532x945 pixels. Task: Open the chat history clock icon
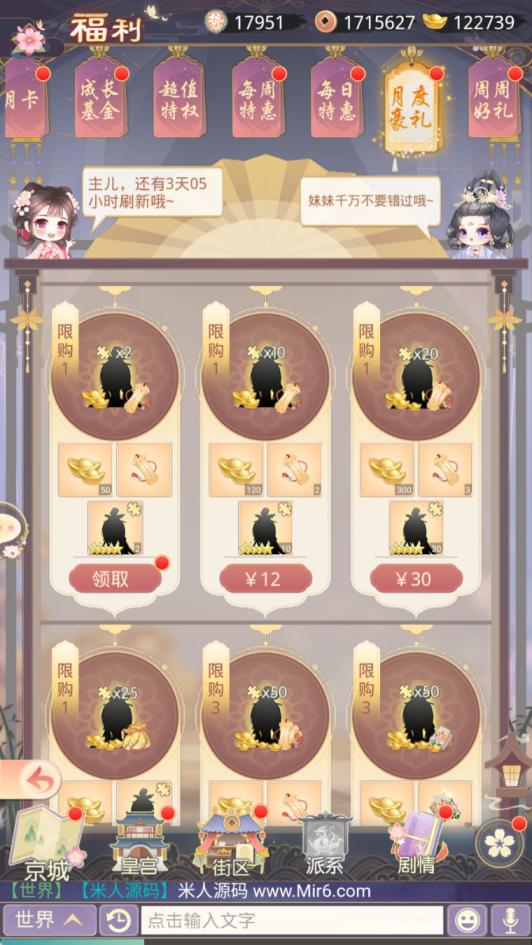tap(119, 920)
